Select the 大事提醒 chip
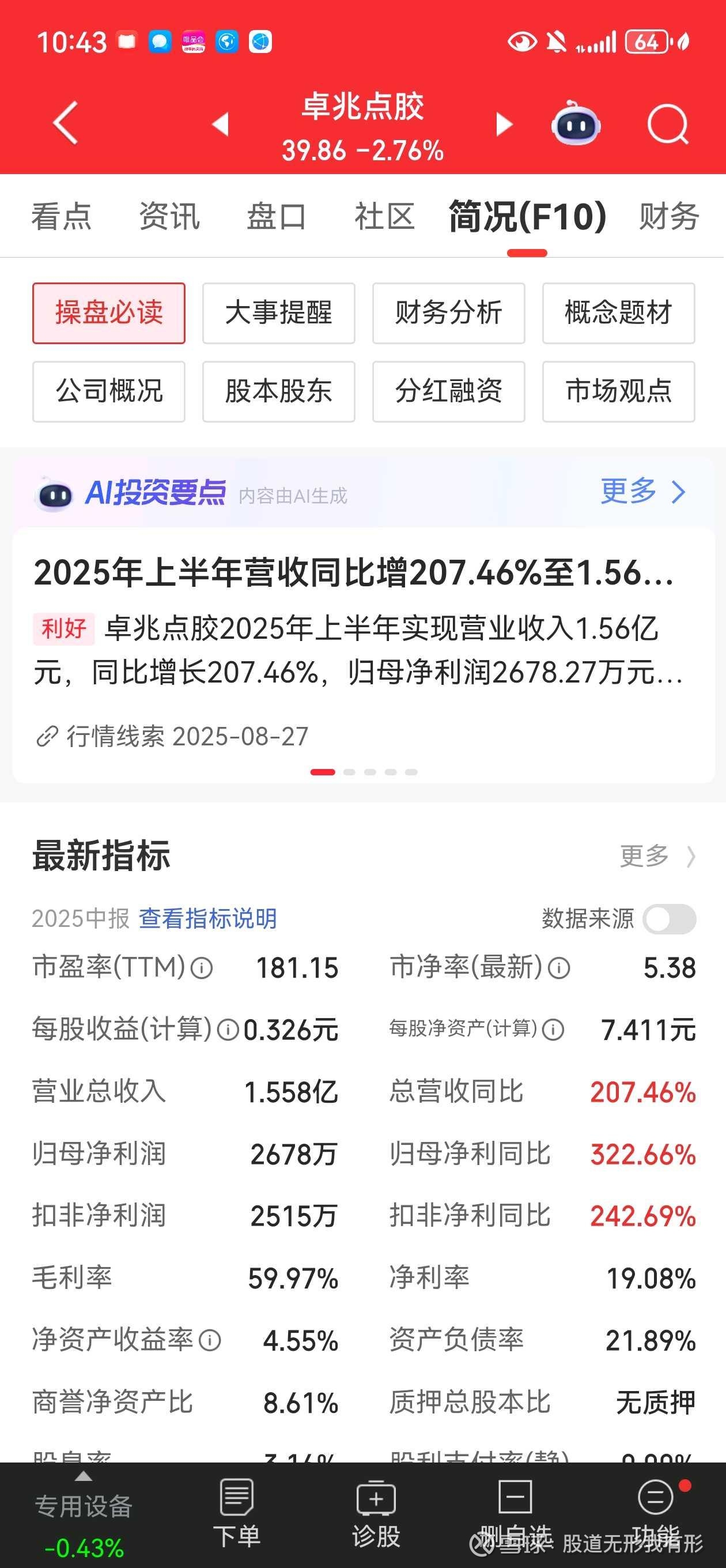 (x=279, y=313)
